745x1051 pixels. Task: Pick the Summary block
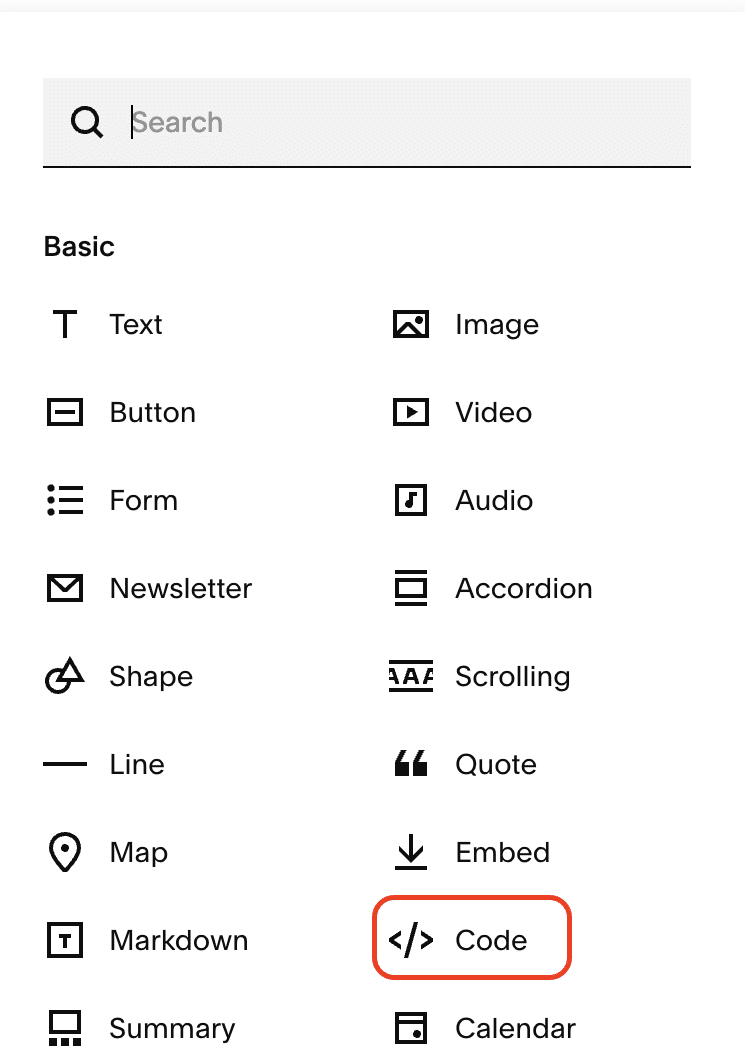172,1028
